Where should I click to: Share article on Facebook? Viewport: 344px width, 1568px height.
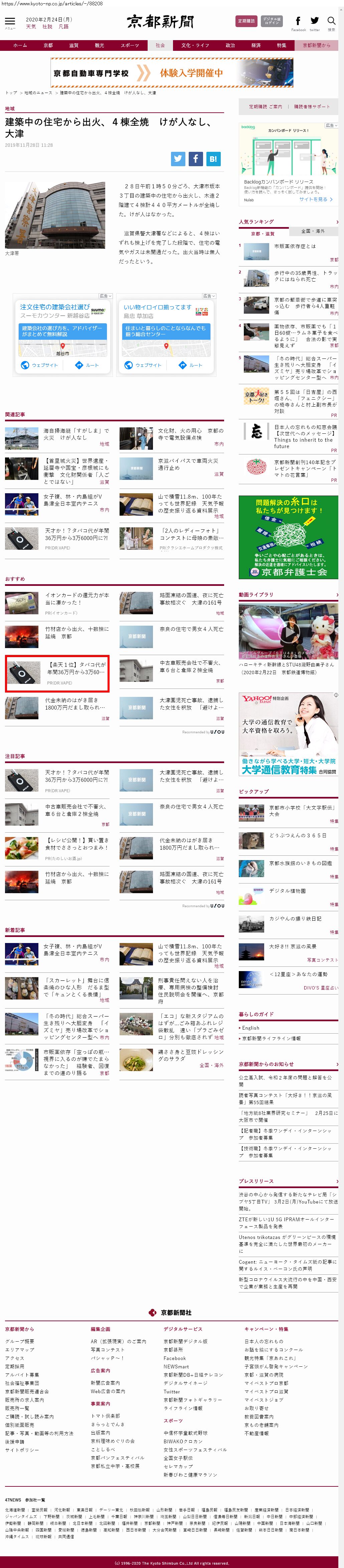coord(195,159)
